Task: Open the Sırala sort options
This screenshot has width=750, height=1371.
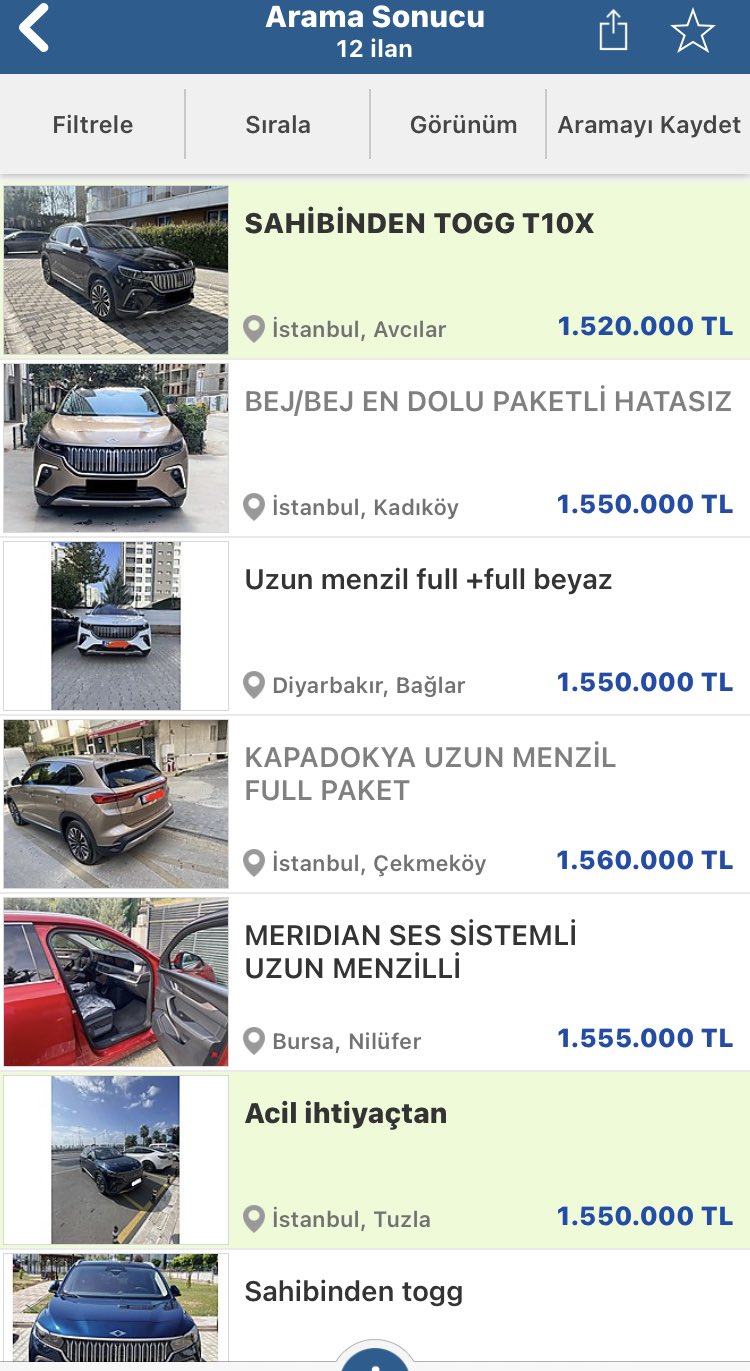Action: (x=278, y=125)
